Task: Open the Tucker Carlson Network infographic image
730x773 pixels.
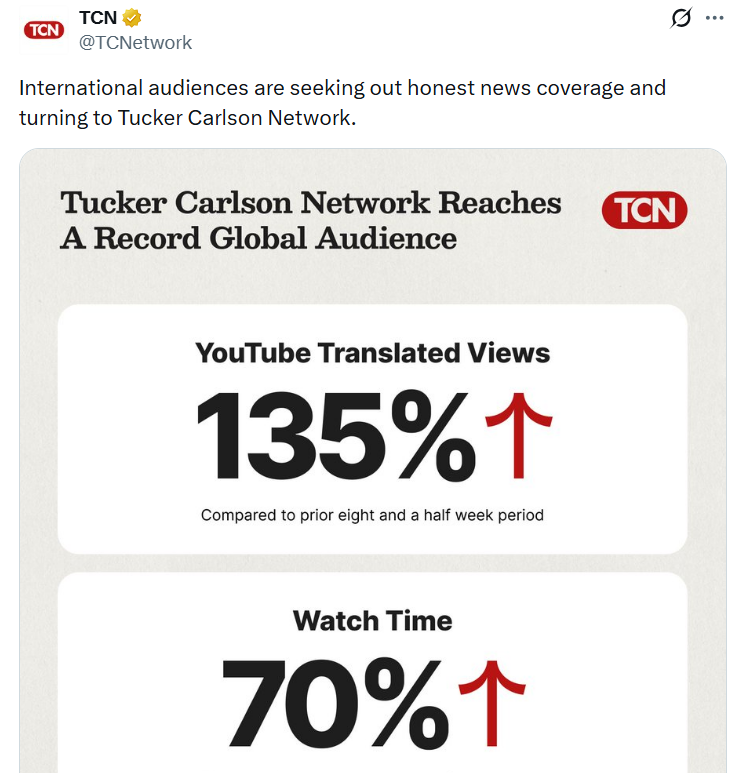Action: 373,460
